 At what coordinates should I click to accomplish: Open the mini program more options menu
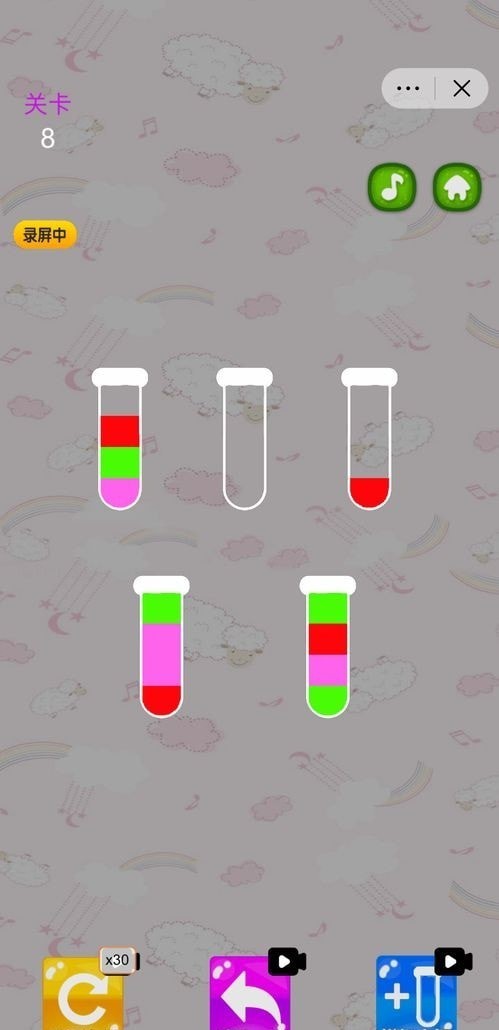coord(408,89)
